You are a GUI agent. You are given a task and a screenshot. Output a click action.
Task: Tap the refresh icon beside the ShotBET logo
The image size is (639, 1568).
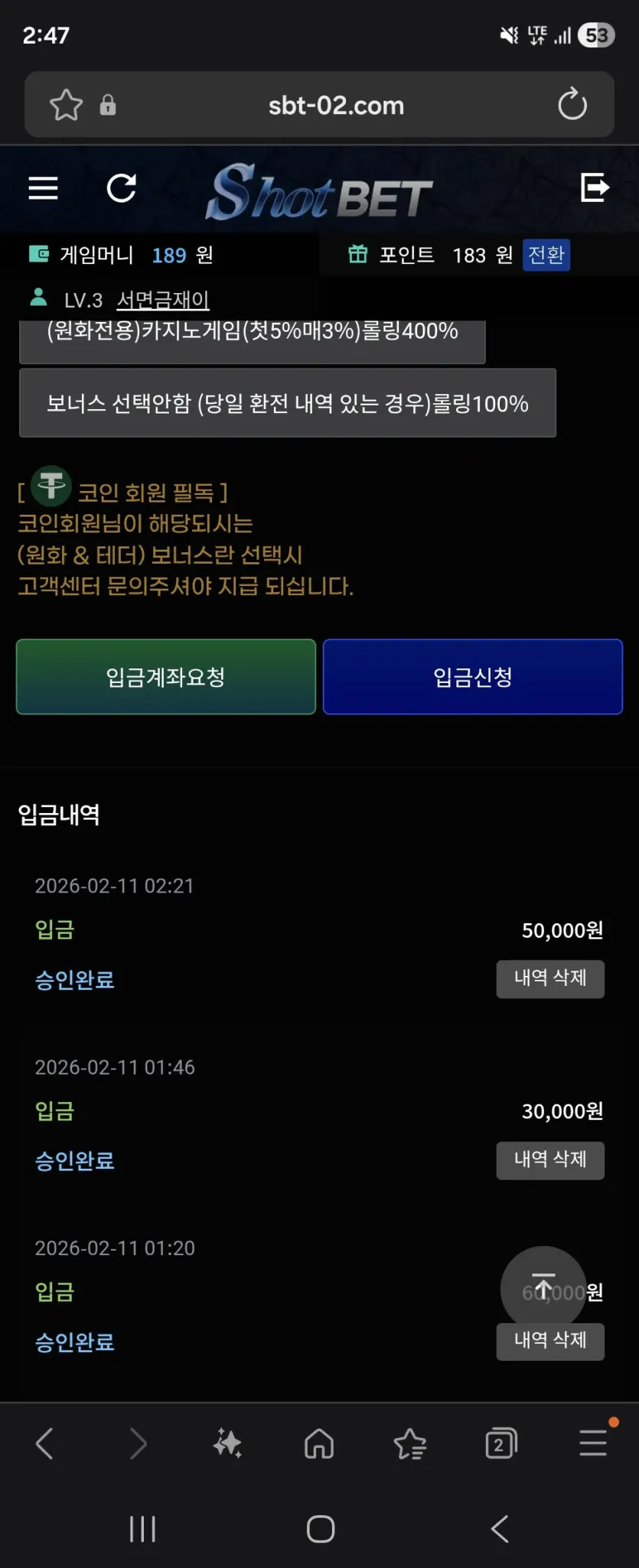pyautogui.click(x=121, y=188)
